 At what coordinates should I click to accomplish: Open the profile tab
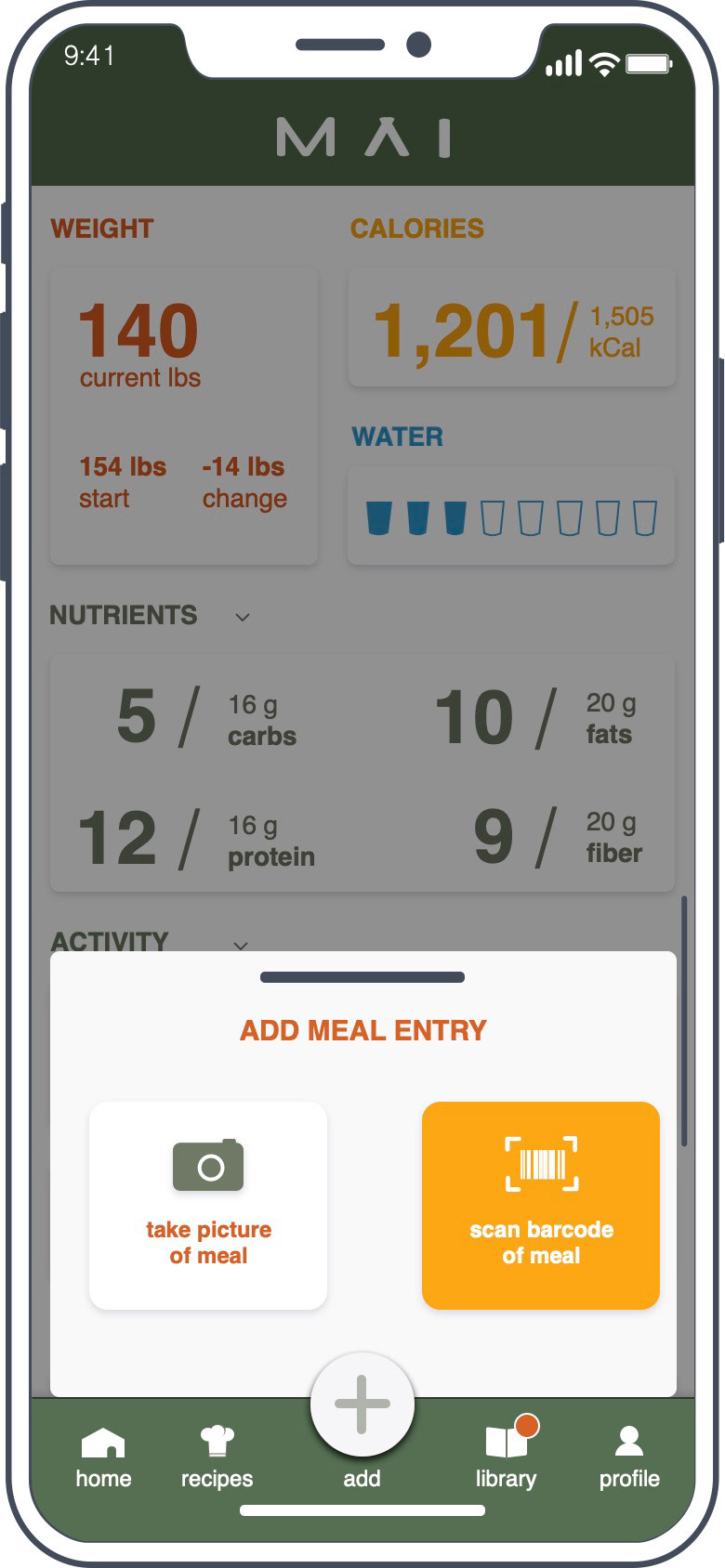(x=629, y=1458)
